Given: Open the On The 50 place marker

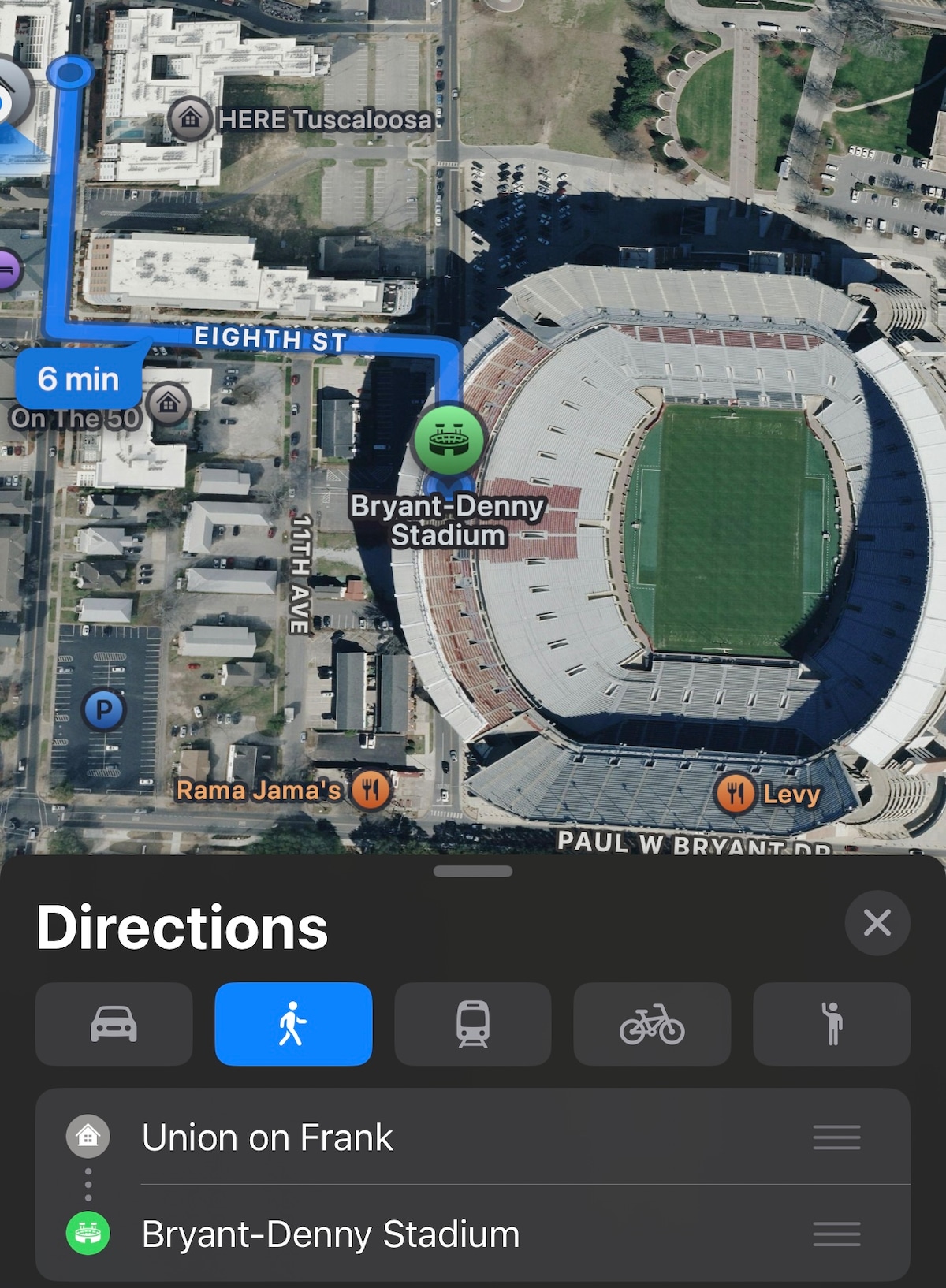Looking at the screenshot, I should point(168,404).
